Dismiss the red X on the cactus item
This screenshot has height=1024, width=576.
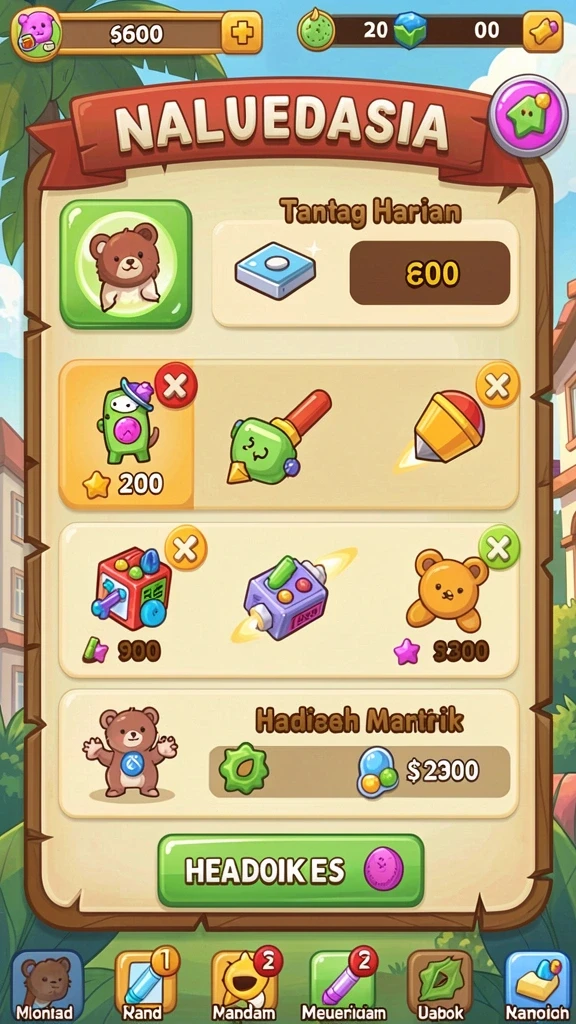point(176,386)
